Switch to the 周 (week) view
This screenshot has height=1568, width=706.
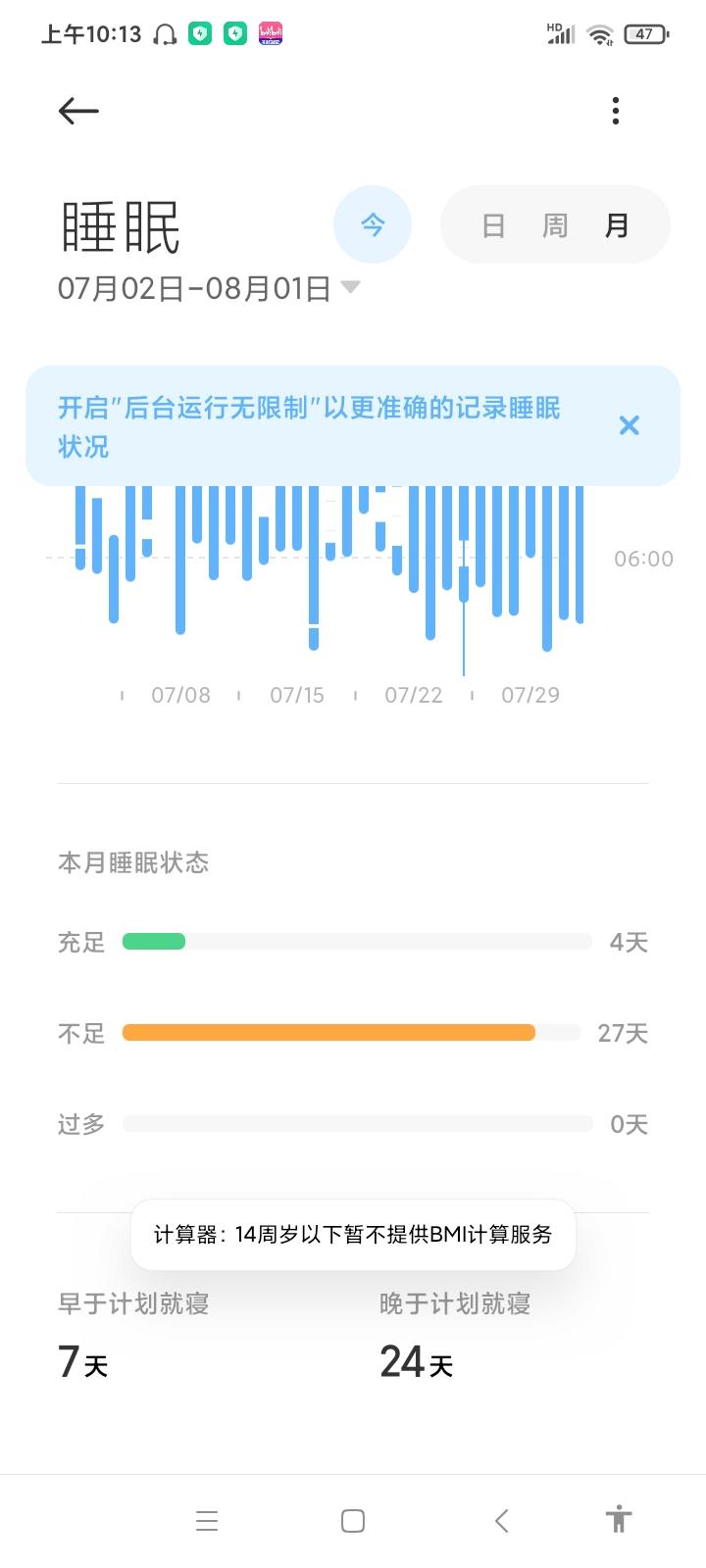(x=555, y=226)
